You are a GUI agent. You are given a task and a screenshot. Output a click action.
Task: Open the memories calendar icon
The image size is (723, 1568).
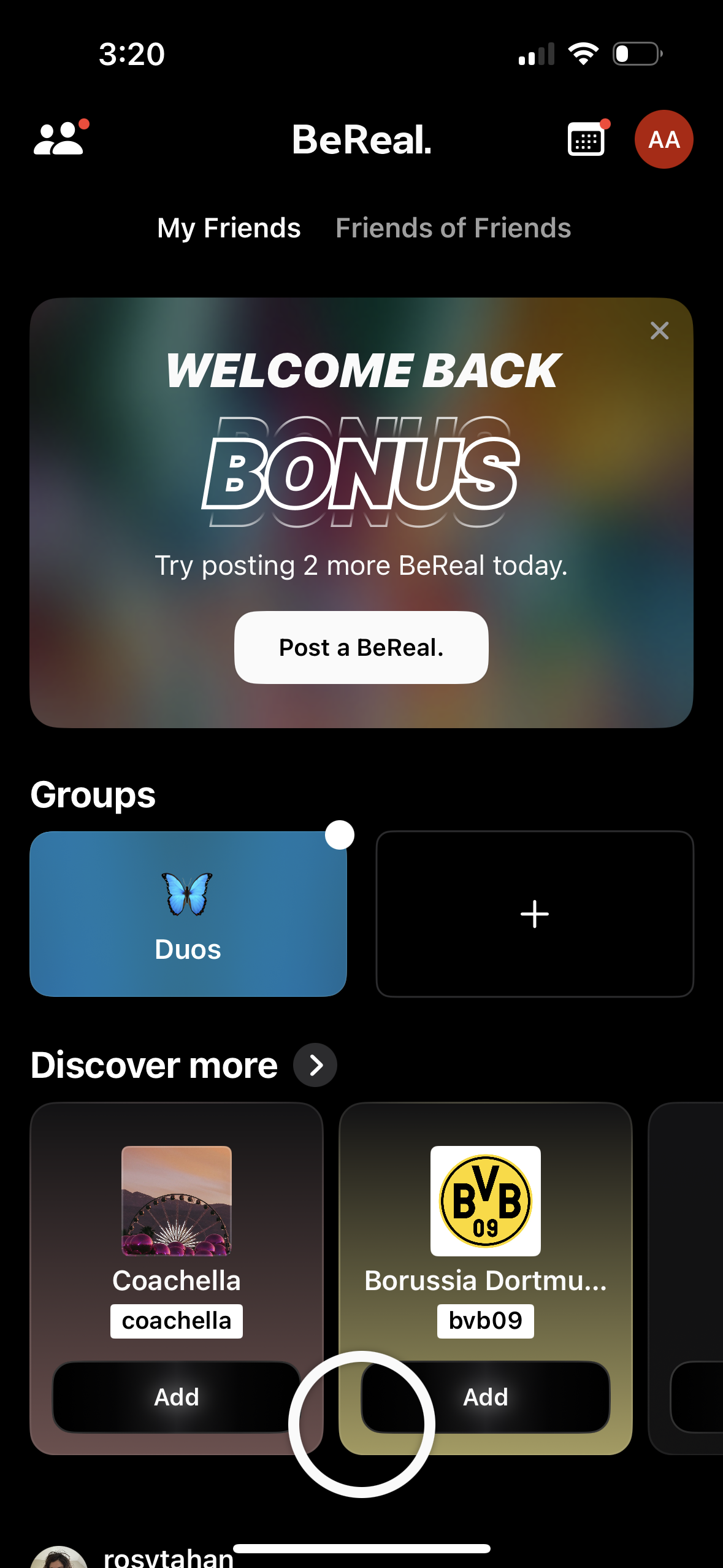[x=585, y=139]
